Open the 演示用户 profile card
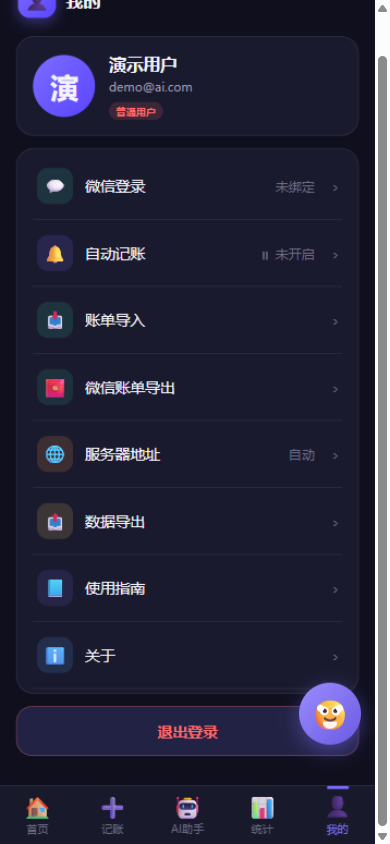This screenshot has width=390, height=844. [187, 86]
